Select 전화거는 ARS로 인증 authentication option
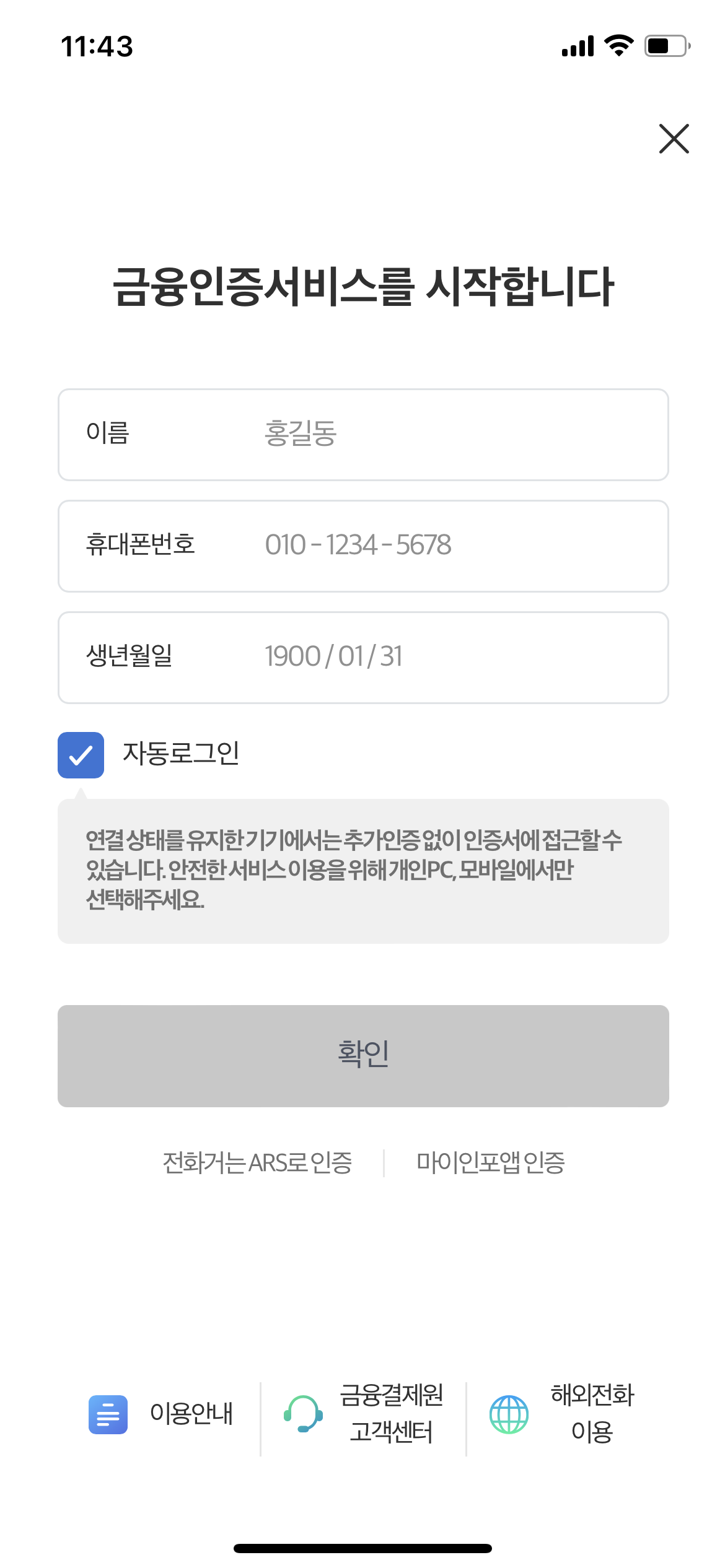This screenshot has width=725, height=1568. (x=258, y=1163)
